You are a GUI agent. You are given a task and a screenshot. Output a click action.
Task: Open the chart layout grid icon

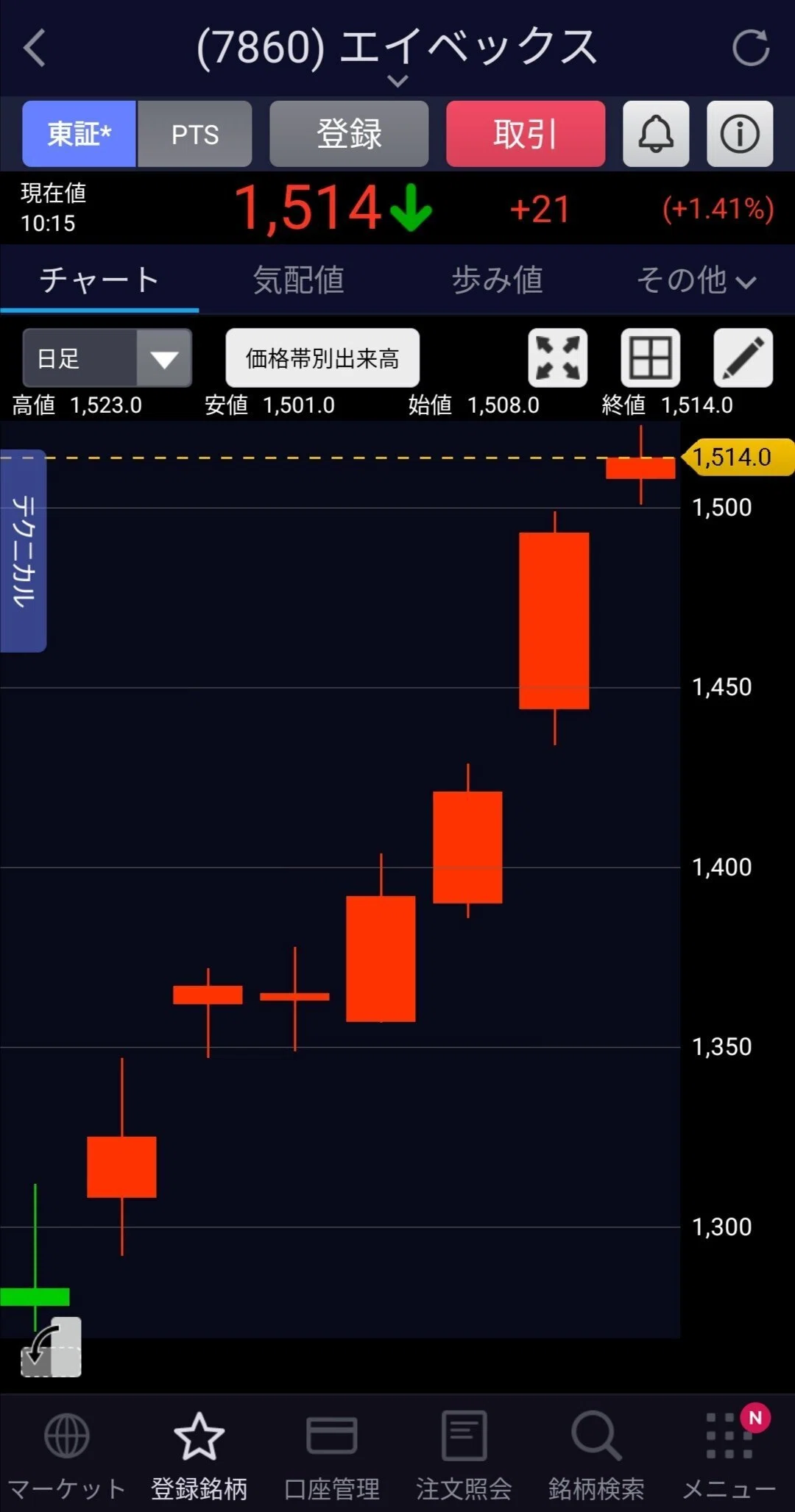[651, 358]
